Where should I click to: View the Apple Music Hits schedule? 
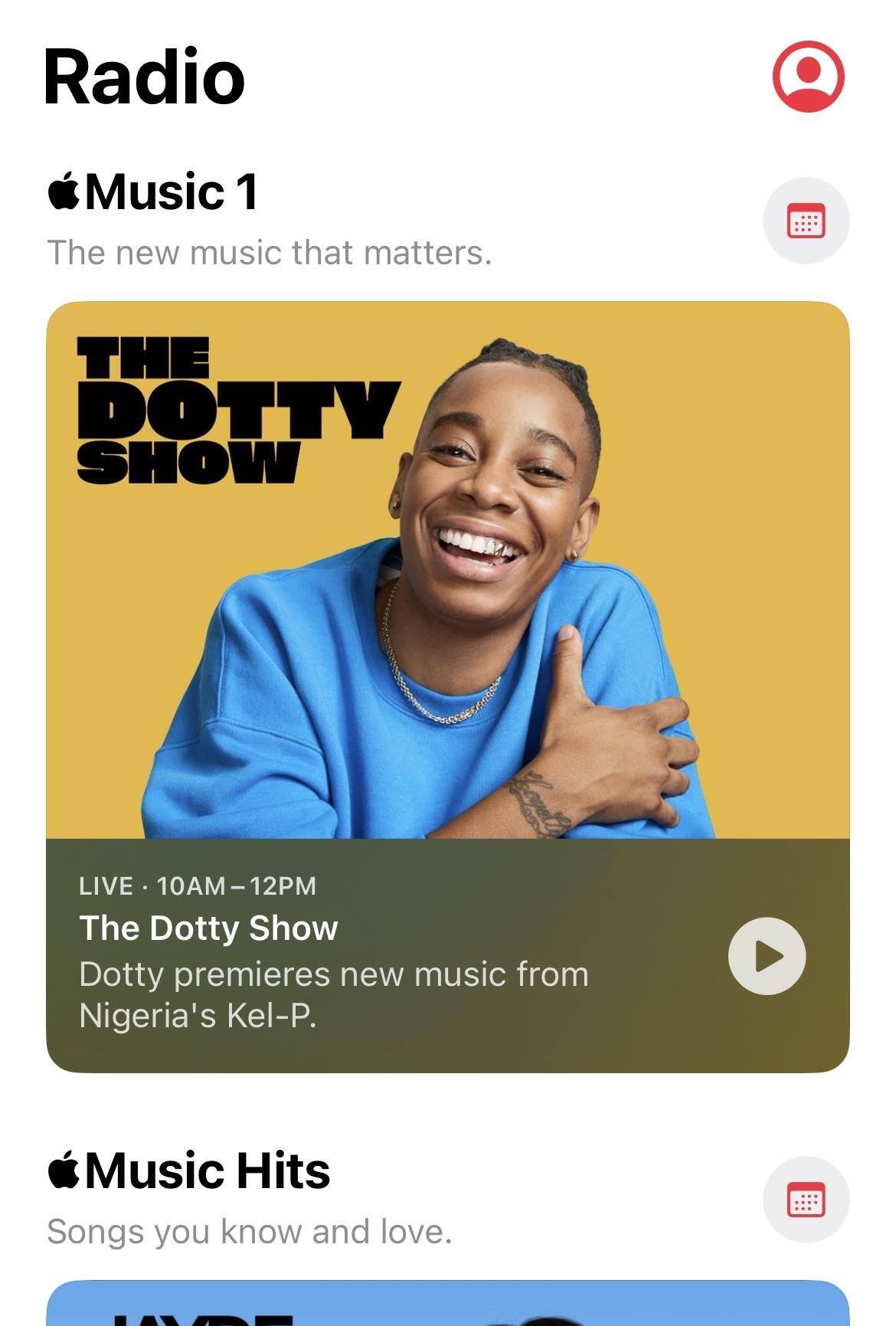(x=806, y=1200)
